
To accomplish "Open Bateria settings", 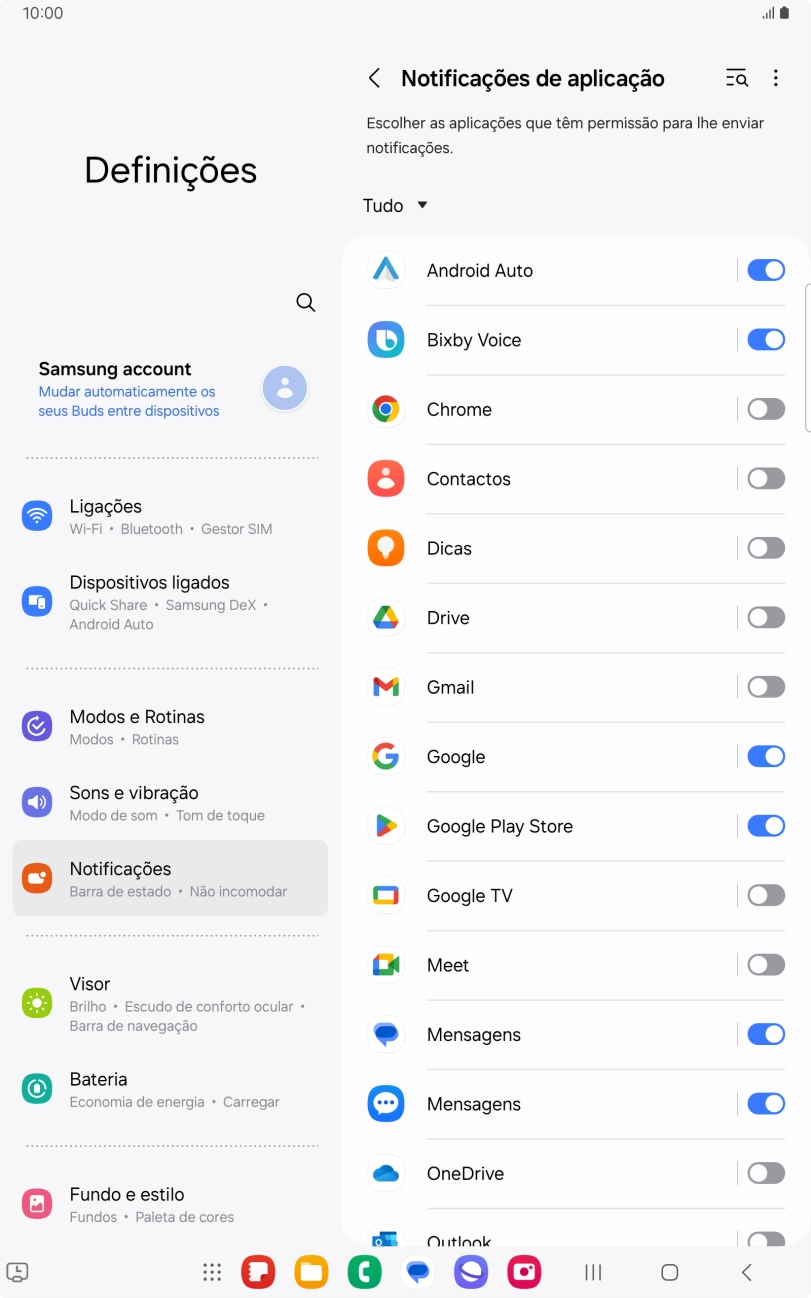I will coord(170,1089).
